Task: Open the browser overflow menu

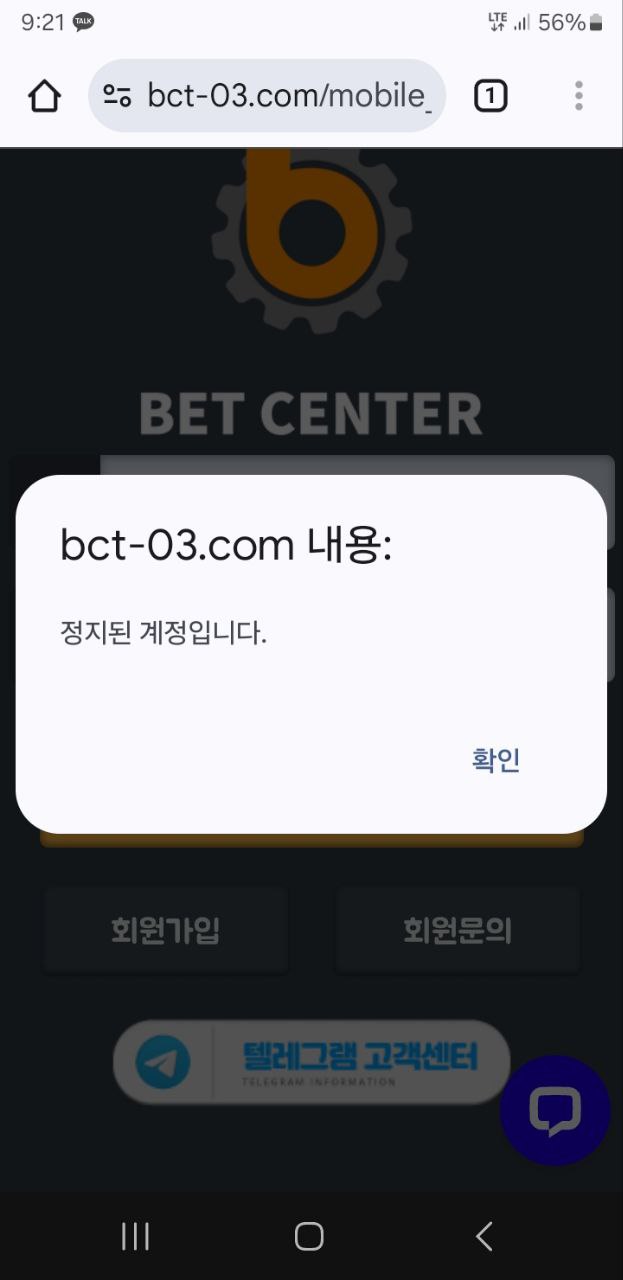Action: pos(578,96)
